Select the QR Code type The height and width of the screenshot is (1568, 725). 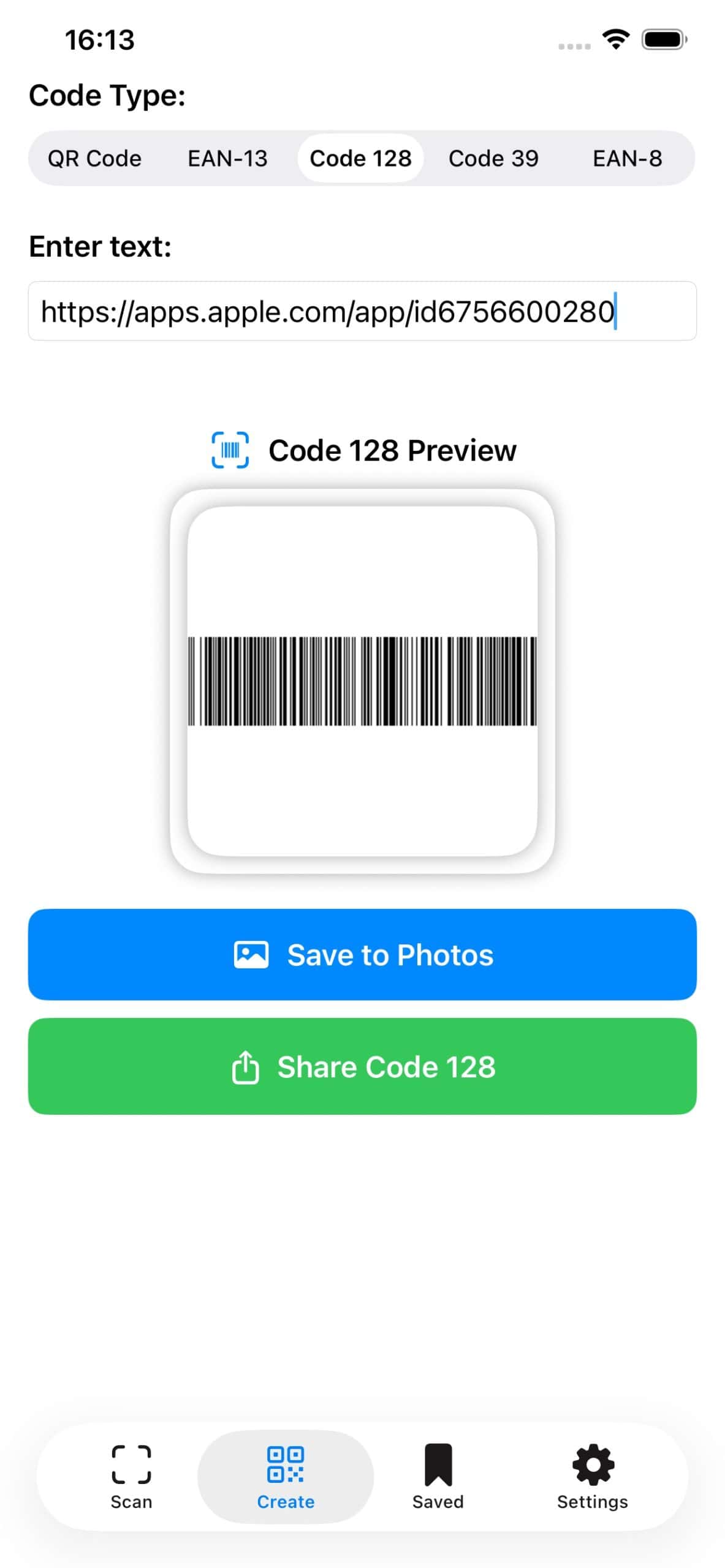click(x=94, y=158)
